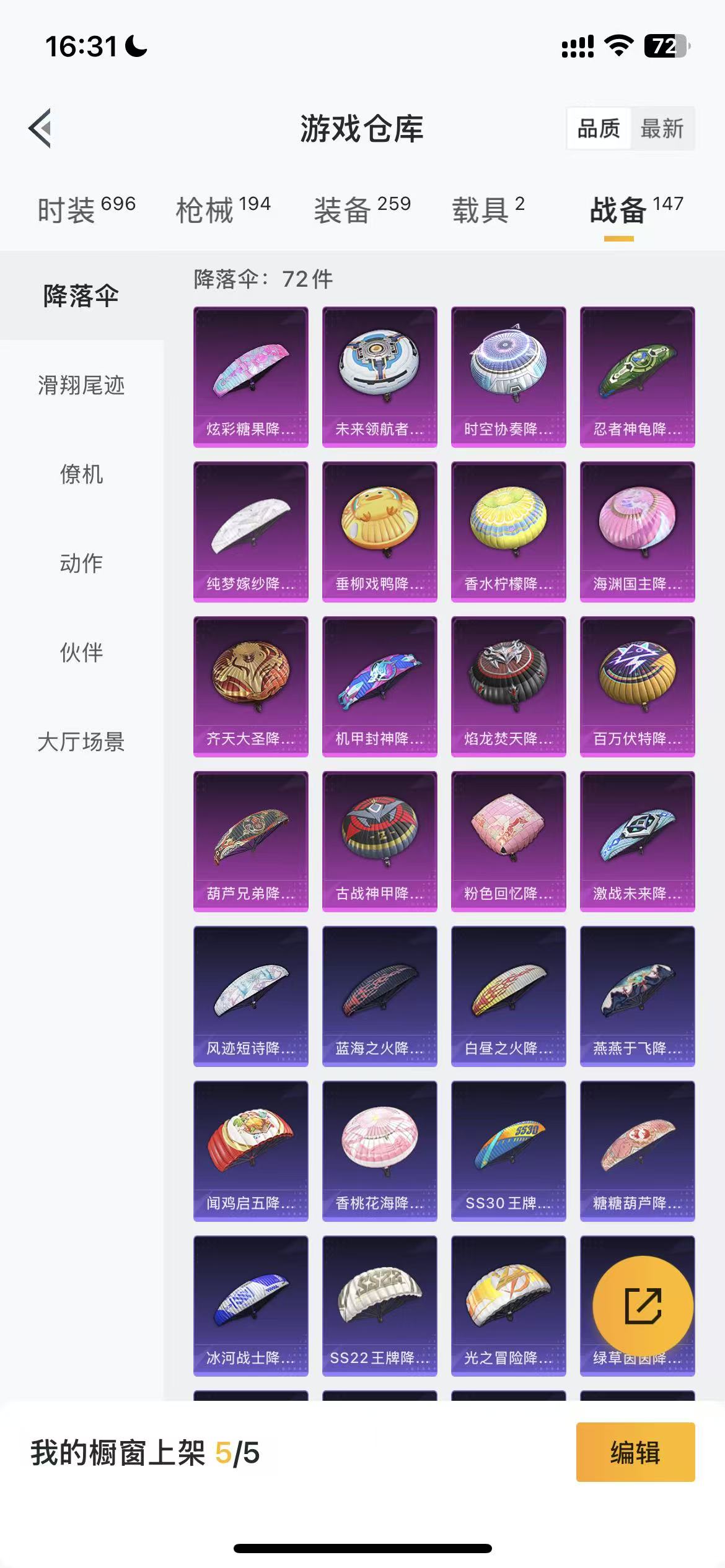The image size is (725, 1568).
Task: Select the 炫彩糖果 parachute thumbnail
Action: 250,375
